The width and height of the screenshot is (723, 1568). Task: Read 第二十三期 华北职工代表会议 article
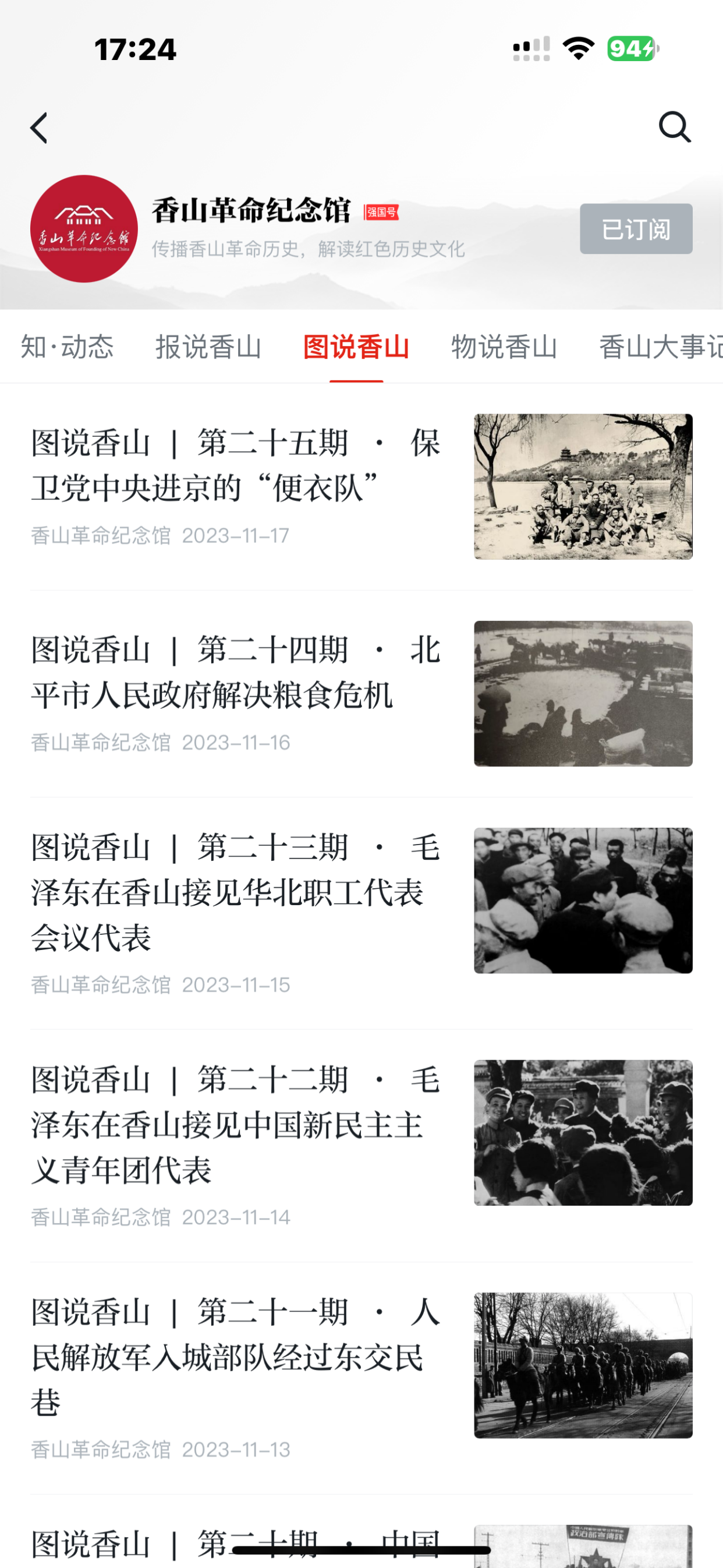pos(236,892)
